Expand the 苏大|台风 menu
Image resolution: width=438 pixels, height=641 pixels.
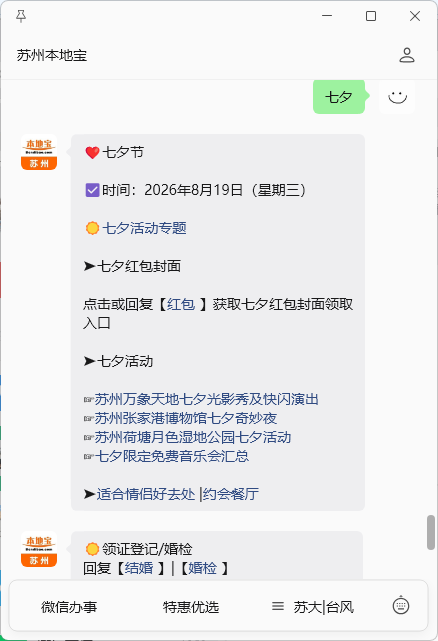coord(313,607)
